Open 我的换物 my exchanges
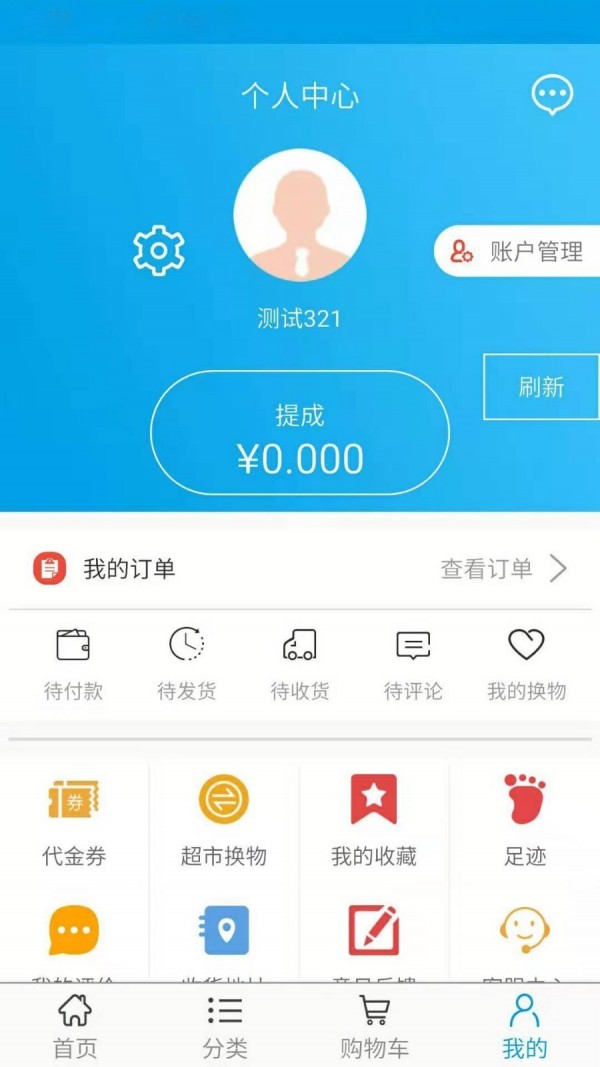This screenshot has width=600, height=1067. 526,662
